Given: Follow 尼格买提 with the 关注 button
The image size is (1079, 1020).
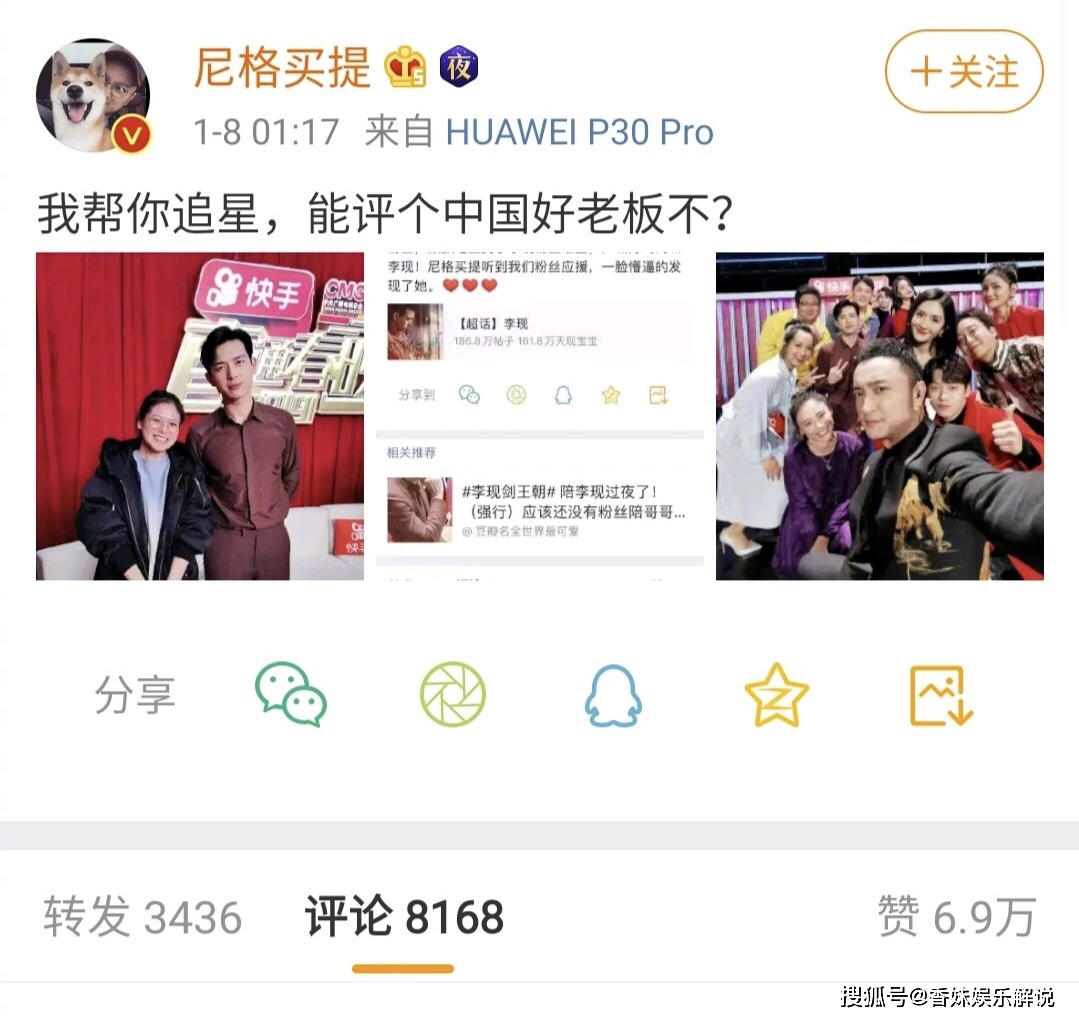Looking at the screenshot, I should pos(963,72).
